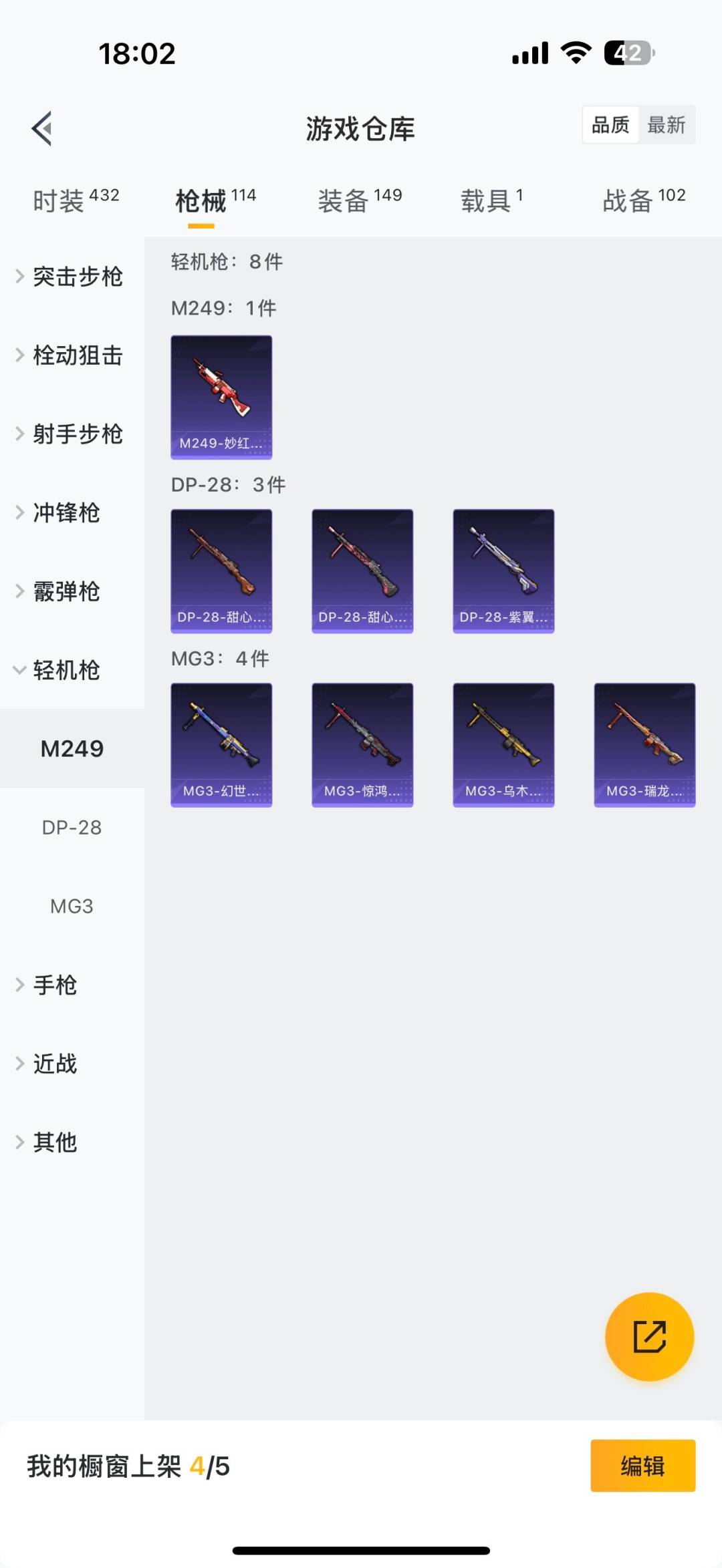Tap the 编辑 button

tap(642, 1466)
